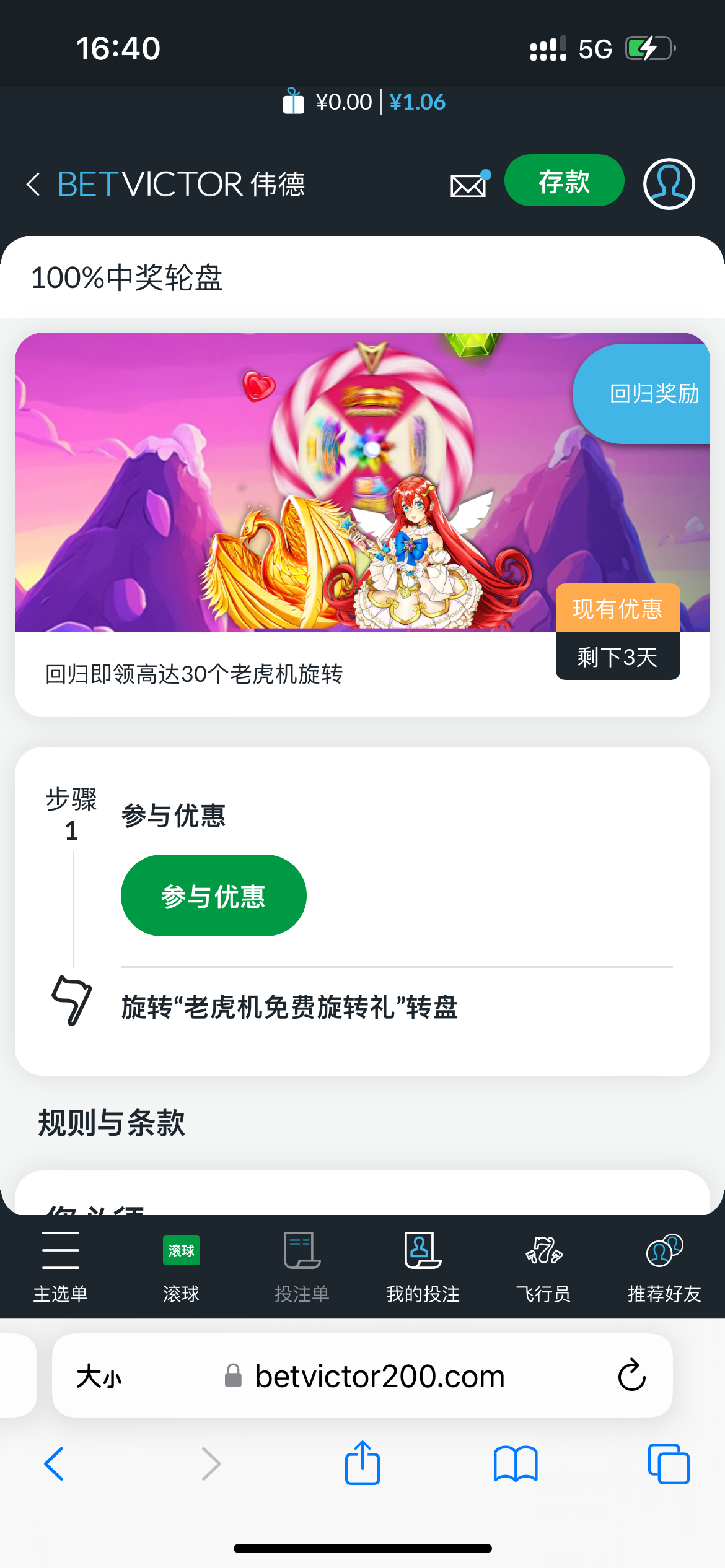Reload the page in Safari

point(631,1375)
